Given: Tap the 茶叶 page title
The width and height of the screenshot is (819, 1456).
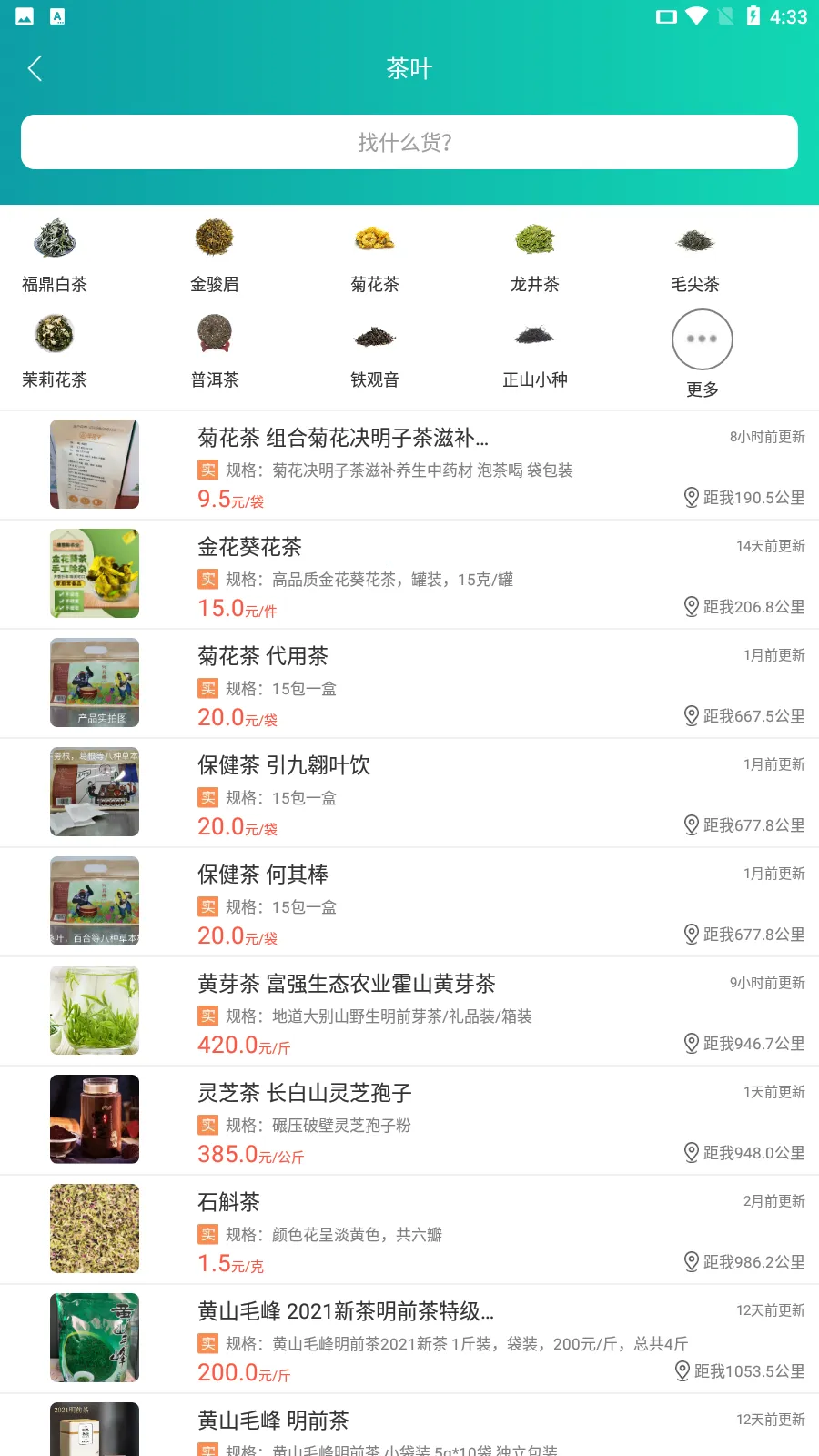Looking at the screenshot, I should (x=409, y=68).
